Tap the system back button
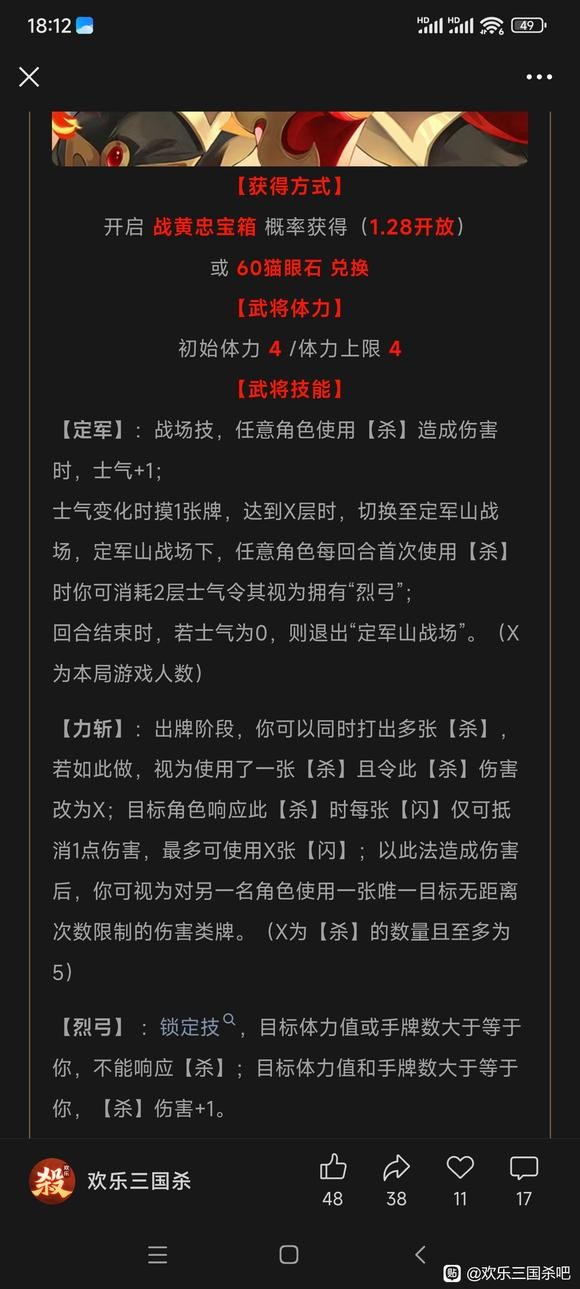Screen dimensions: 580x1289 pyautogui.click(x=420, y=1254)
